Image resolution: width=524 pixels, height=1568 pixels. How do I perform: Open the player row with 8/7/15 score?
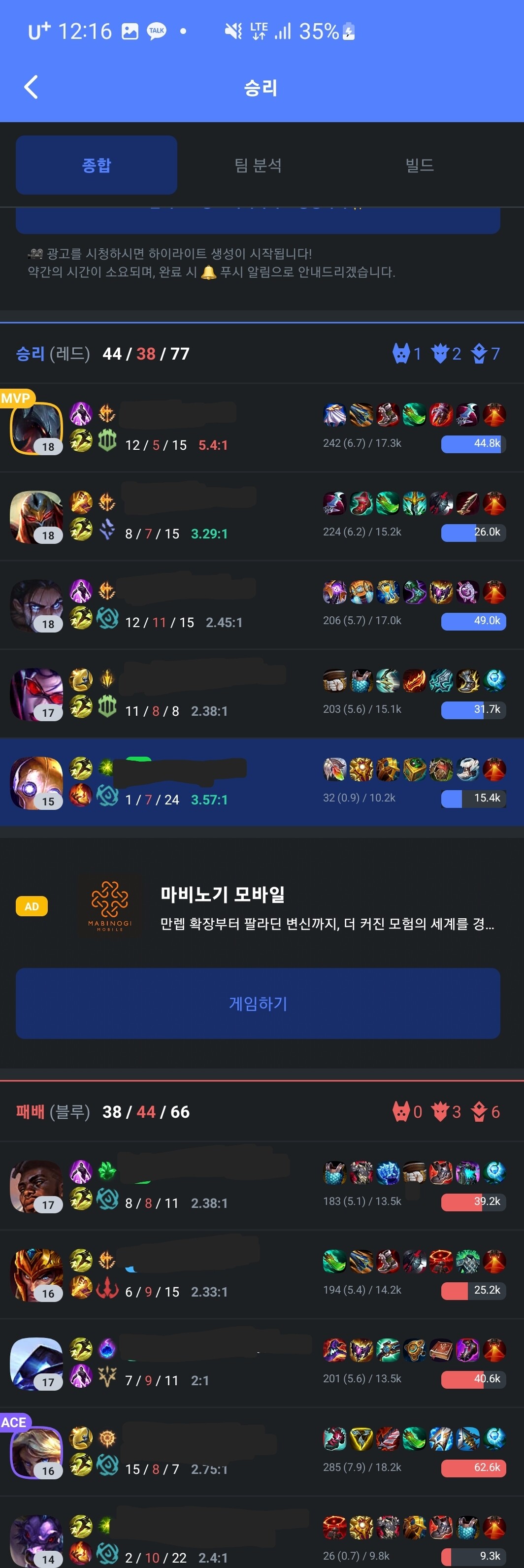pyautogui.click(x=262, y=517)
